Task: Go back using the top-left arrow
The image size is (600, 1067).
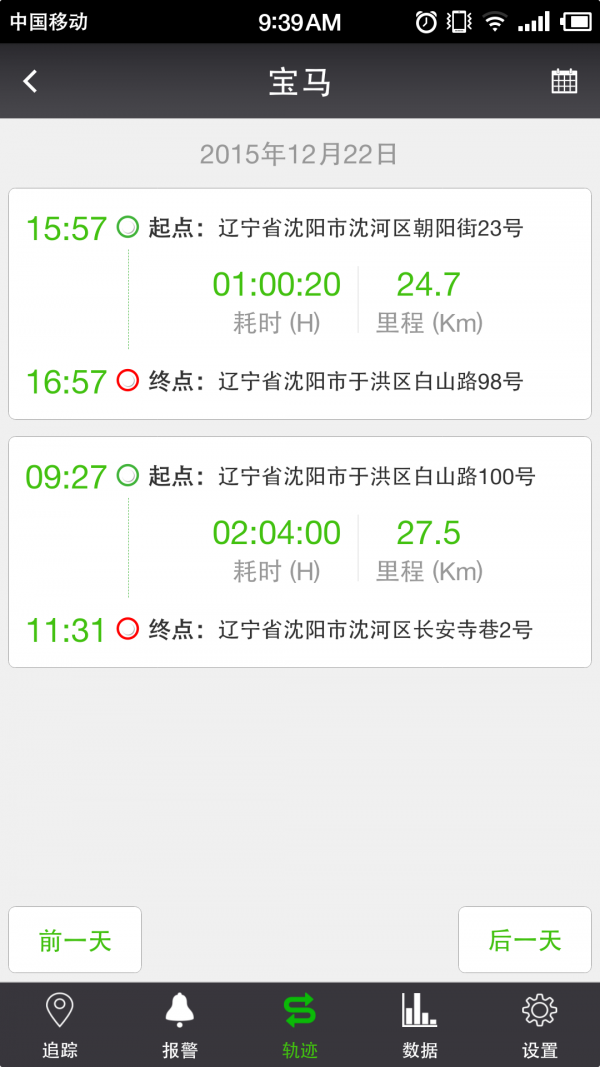Action: click(x=31, y=82)
